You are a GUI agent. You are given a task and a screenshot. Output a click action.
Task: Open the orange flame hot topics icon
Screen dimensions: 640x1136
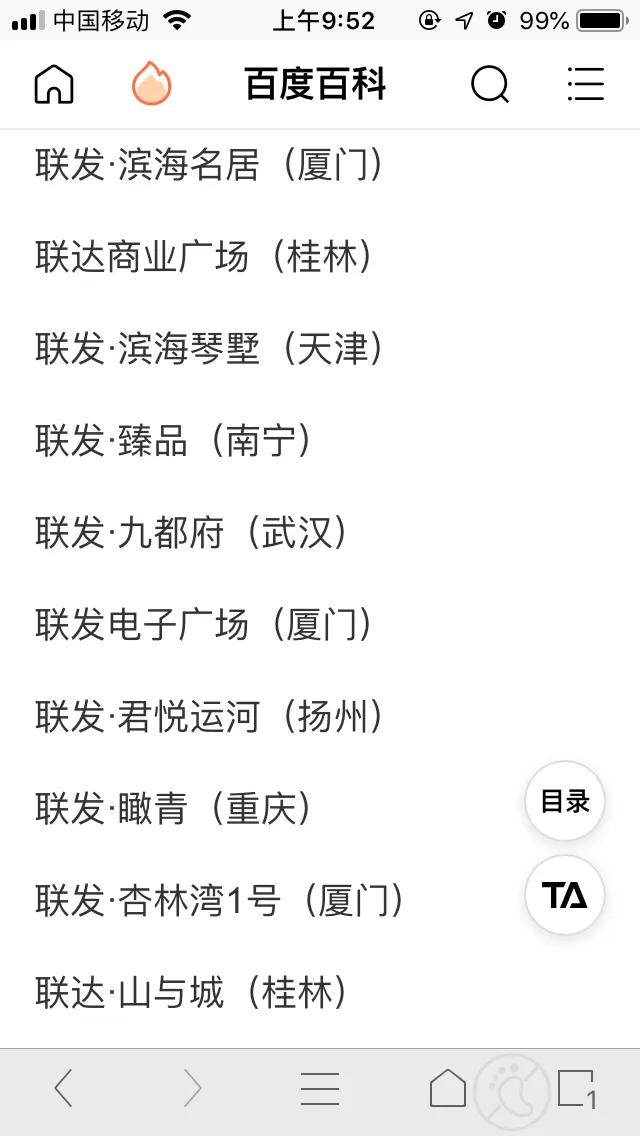pyautogui.click(x=151, y=83)
